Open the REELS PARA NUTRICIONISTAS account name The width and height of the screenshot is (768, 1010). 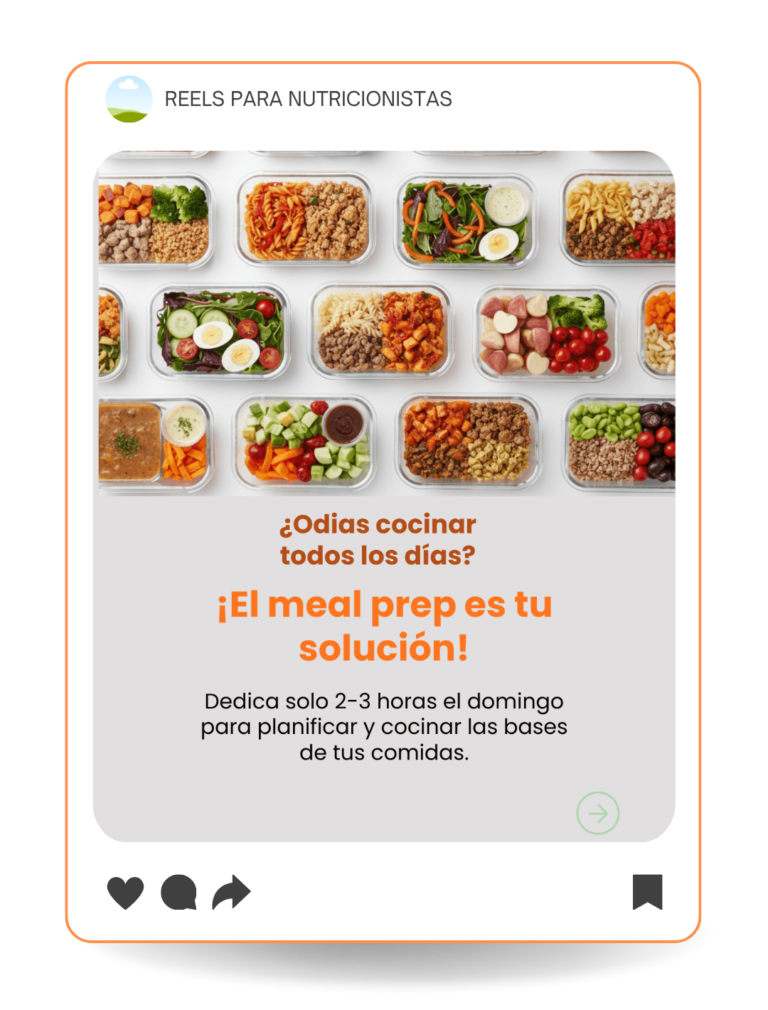(305, 99)
